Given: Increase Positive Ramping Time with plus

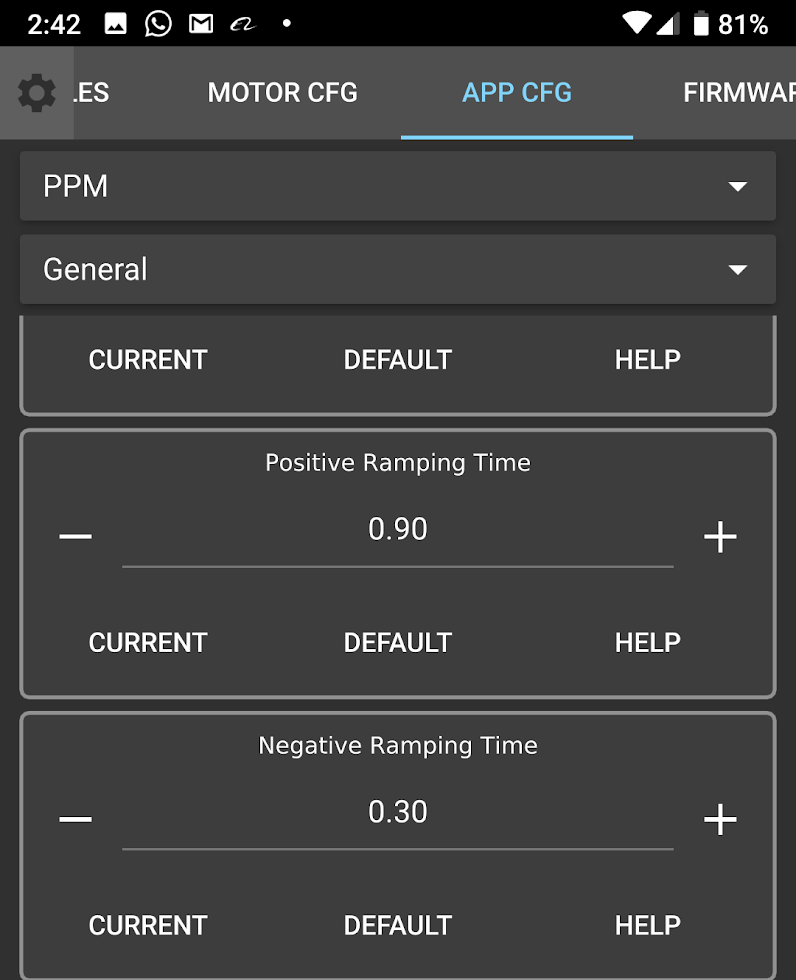Looking at the screenshot, I should click(720, 536).
